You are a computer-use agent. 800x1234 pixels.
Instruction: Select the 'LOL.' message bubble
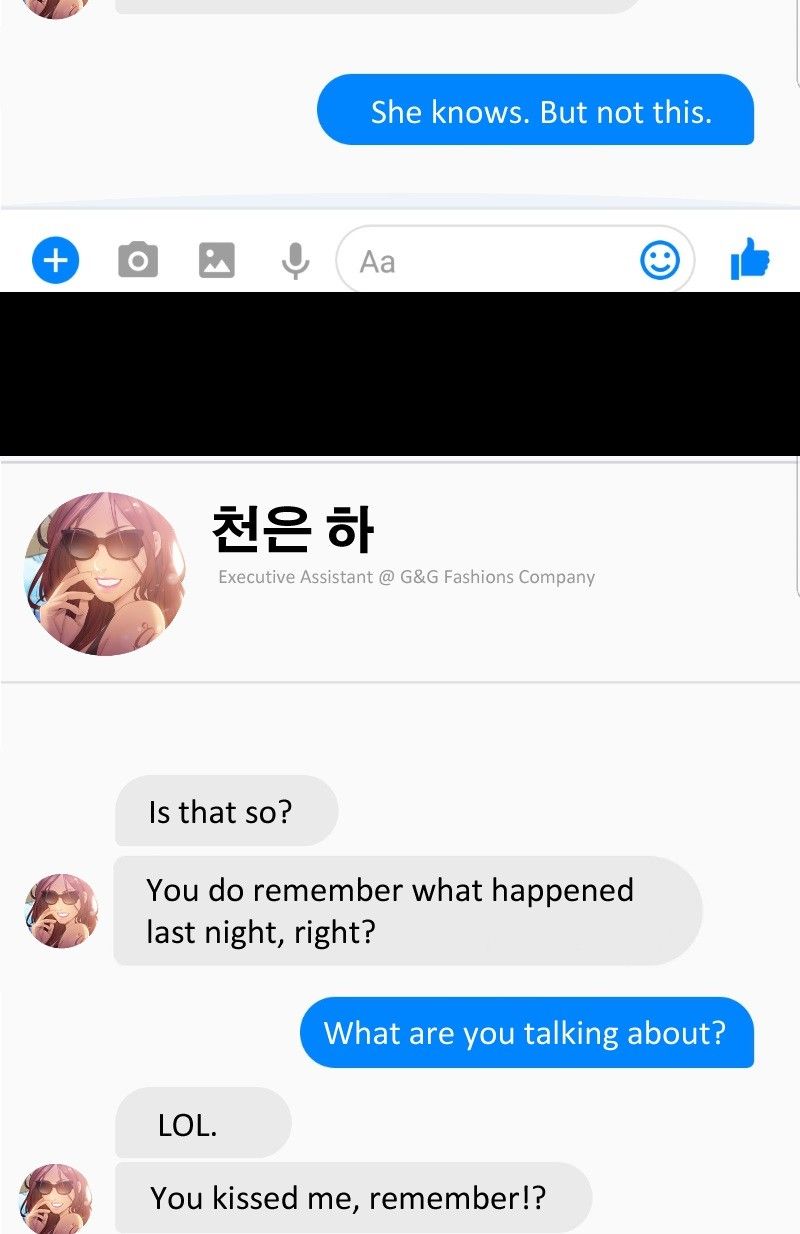(203, 1123)
